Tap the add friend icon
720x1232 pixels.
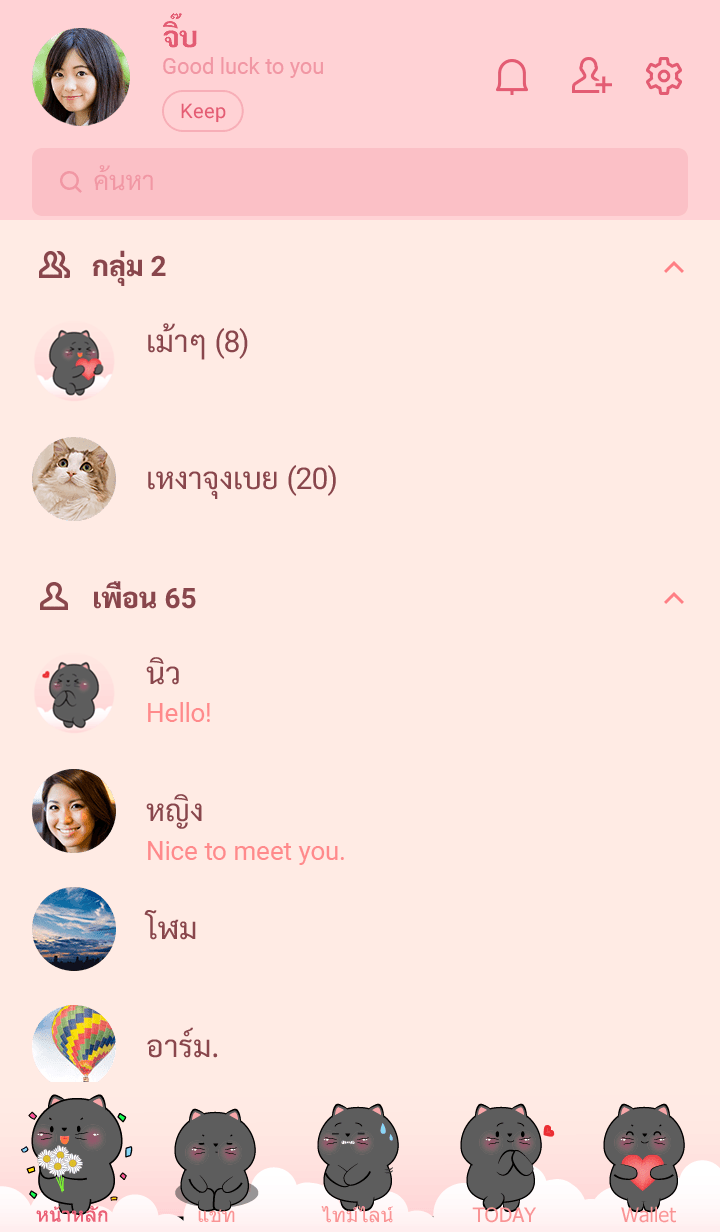[591, 77]
